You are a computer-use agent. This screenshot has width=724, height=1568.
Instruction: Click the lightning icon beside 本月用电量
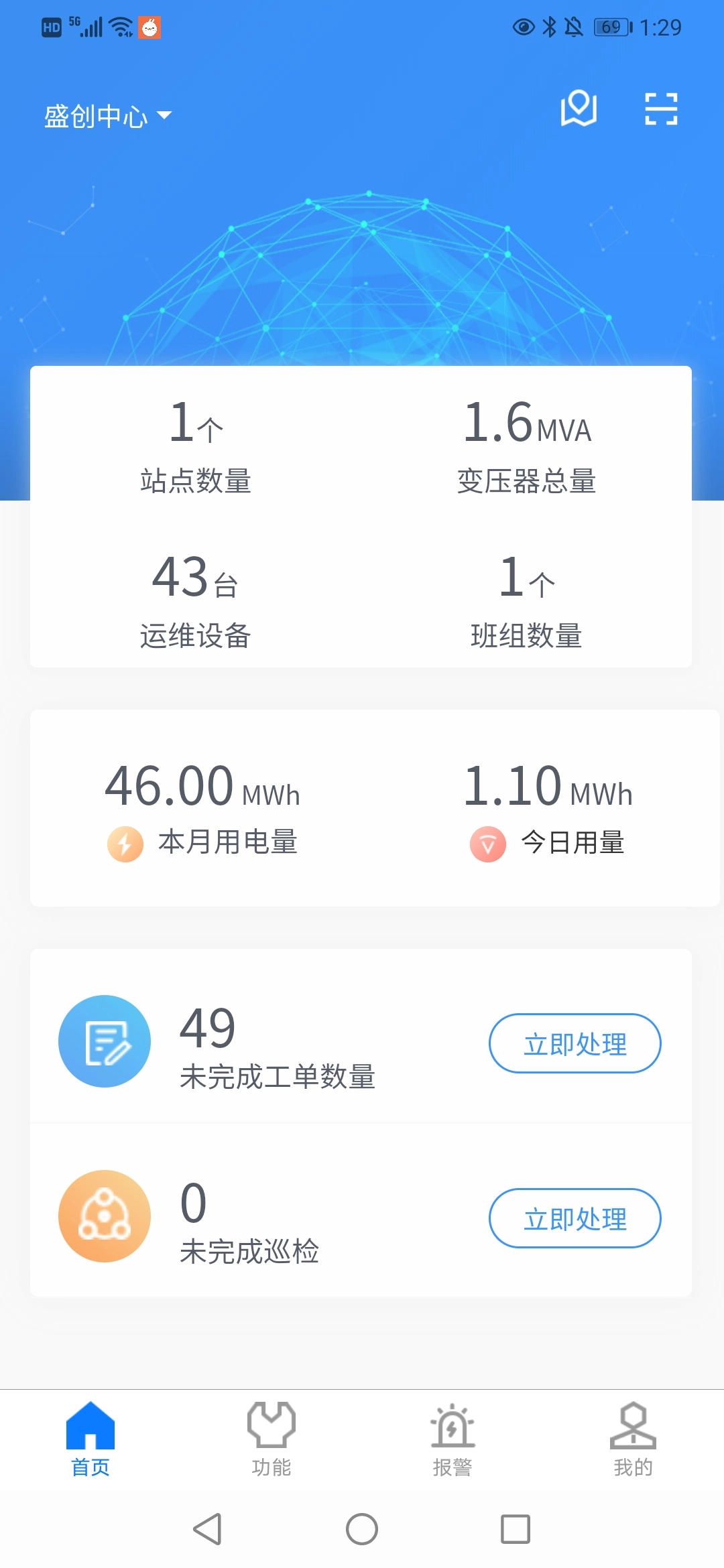(126, 843)
